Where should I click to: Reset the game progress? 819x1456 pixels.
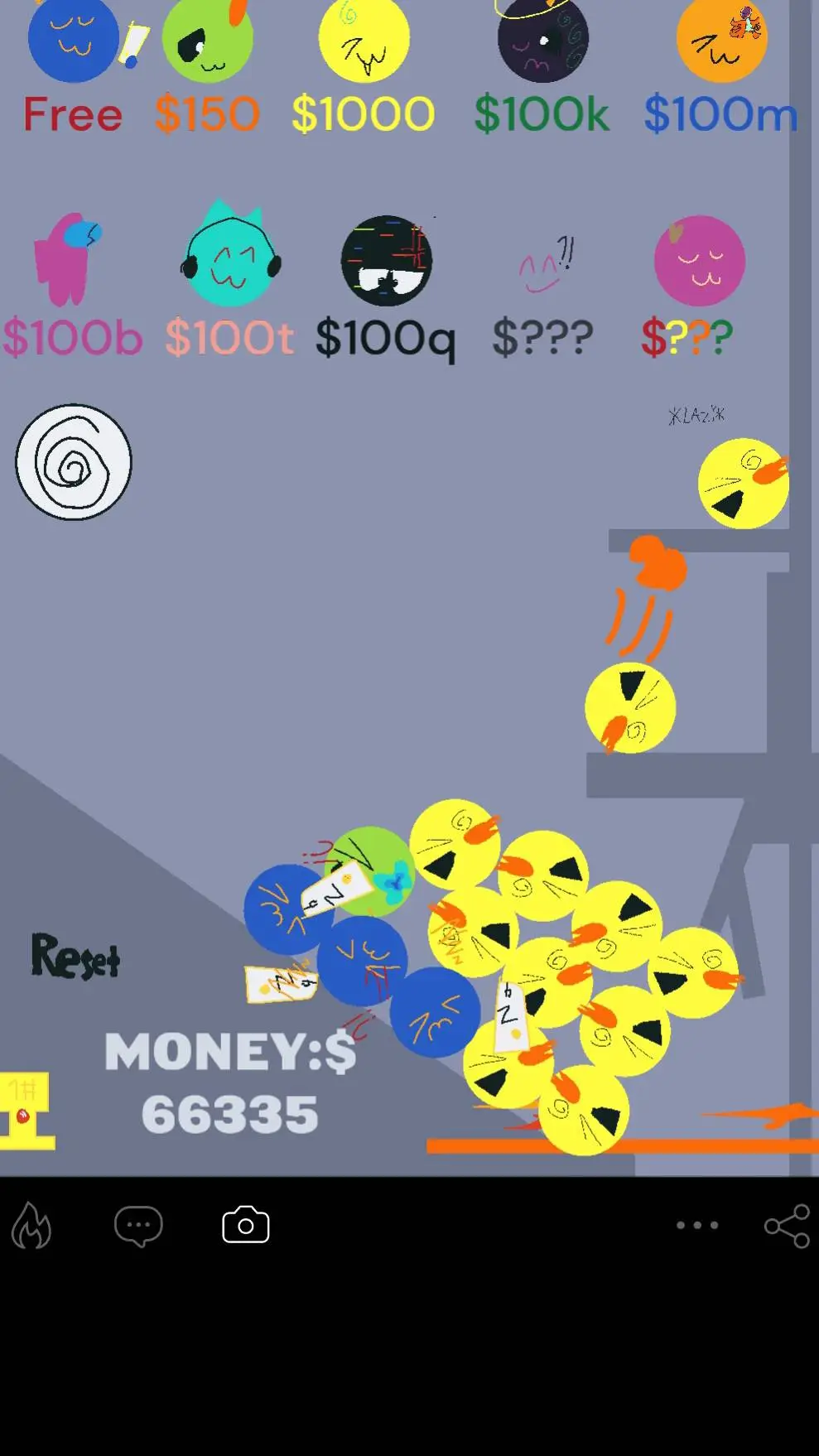[75, 957]
